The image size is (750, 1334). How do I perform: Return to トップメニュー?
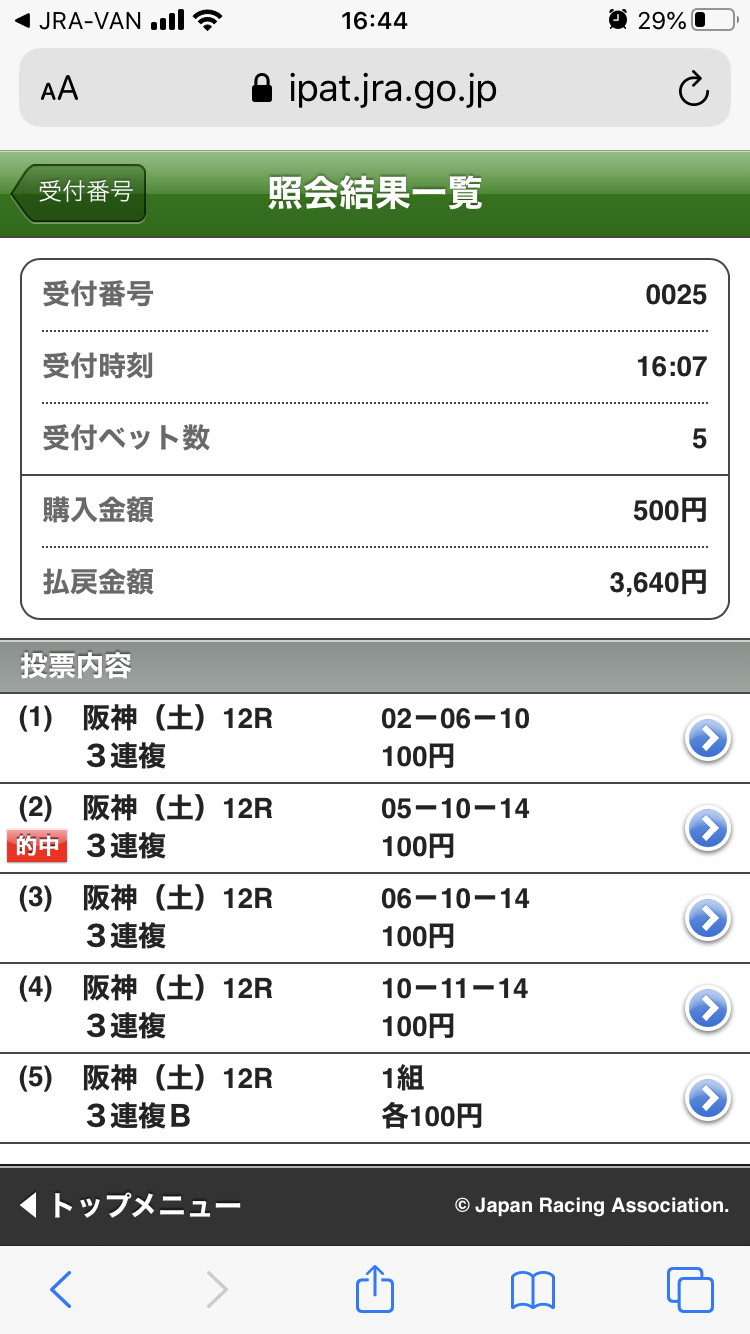click(x=130, y=1205)
